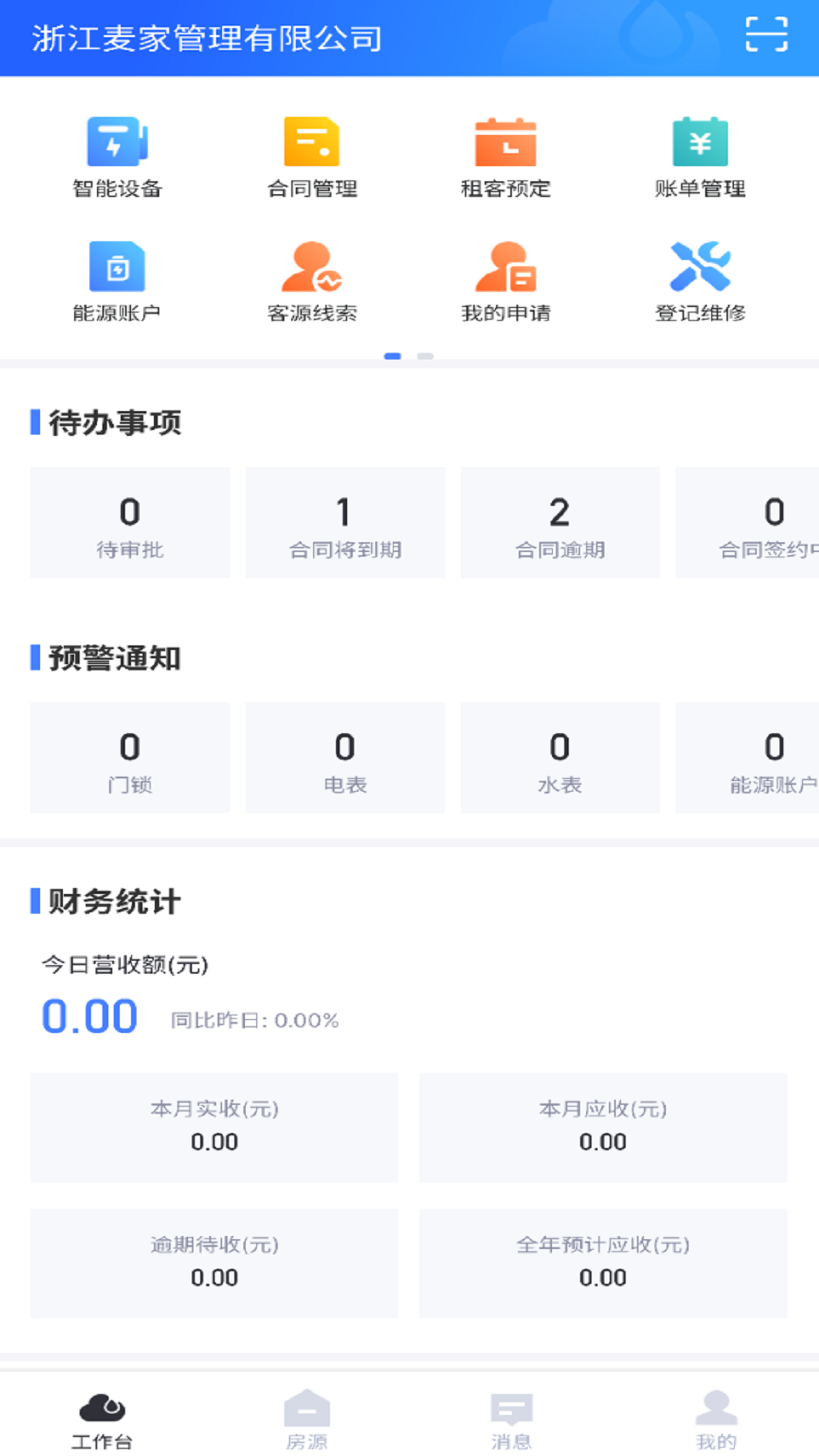Open the 电表 electric meter alert card
The height and width of the screenshot is (1456, 819).
(345, 757)
